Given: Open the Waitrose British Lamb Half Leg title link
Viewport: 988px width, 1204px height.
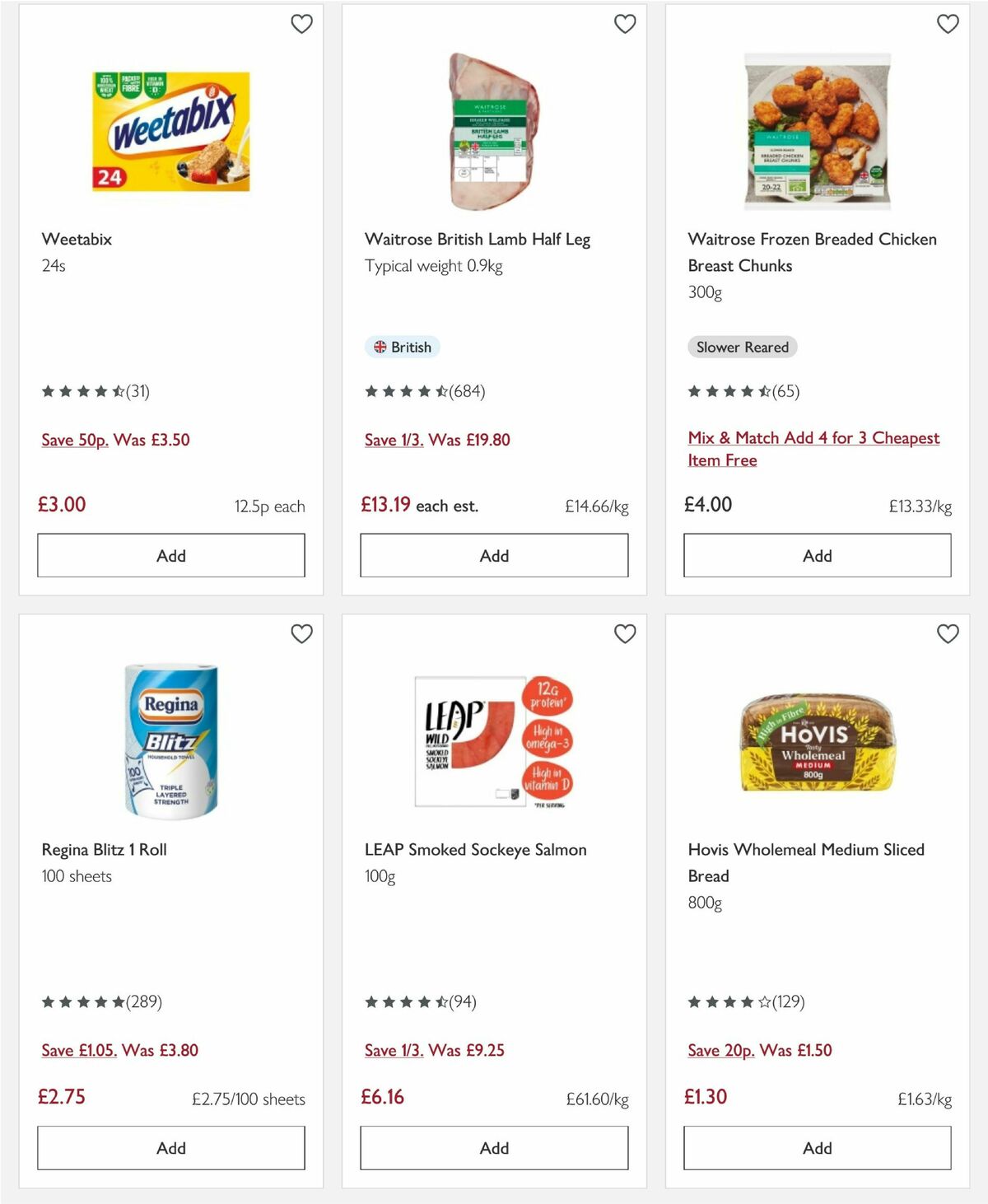Looking at the screenshot, I should coord(478,239).
